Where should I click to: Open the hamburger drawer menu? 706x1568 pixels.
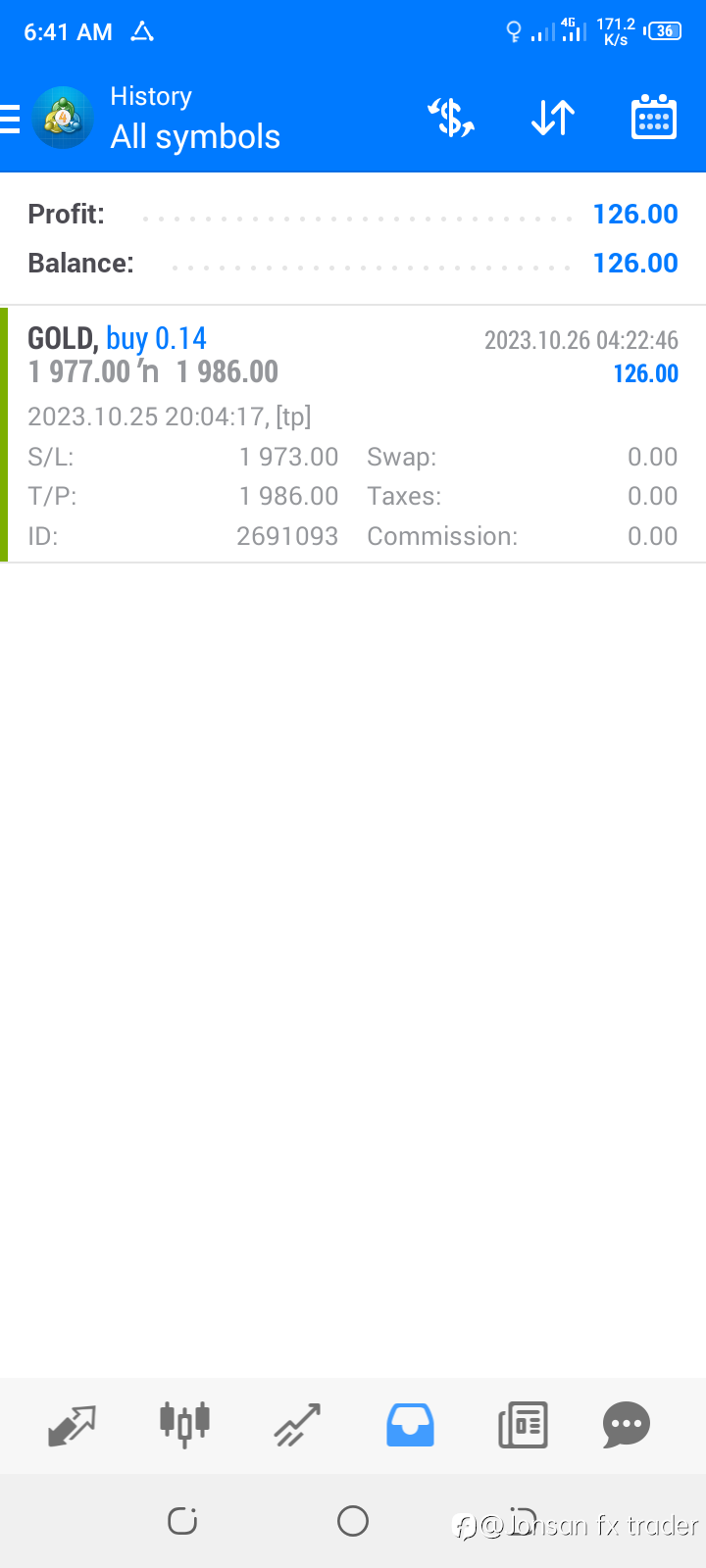click(x=10, y=119)
